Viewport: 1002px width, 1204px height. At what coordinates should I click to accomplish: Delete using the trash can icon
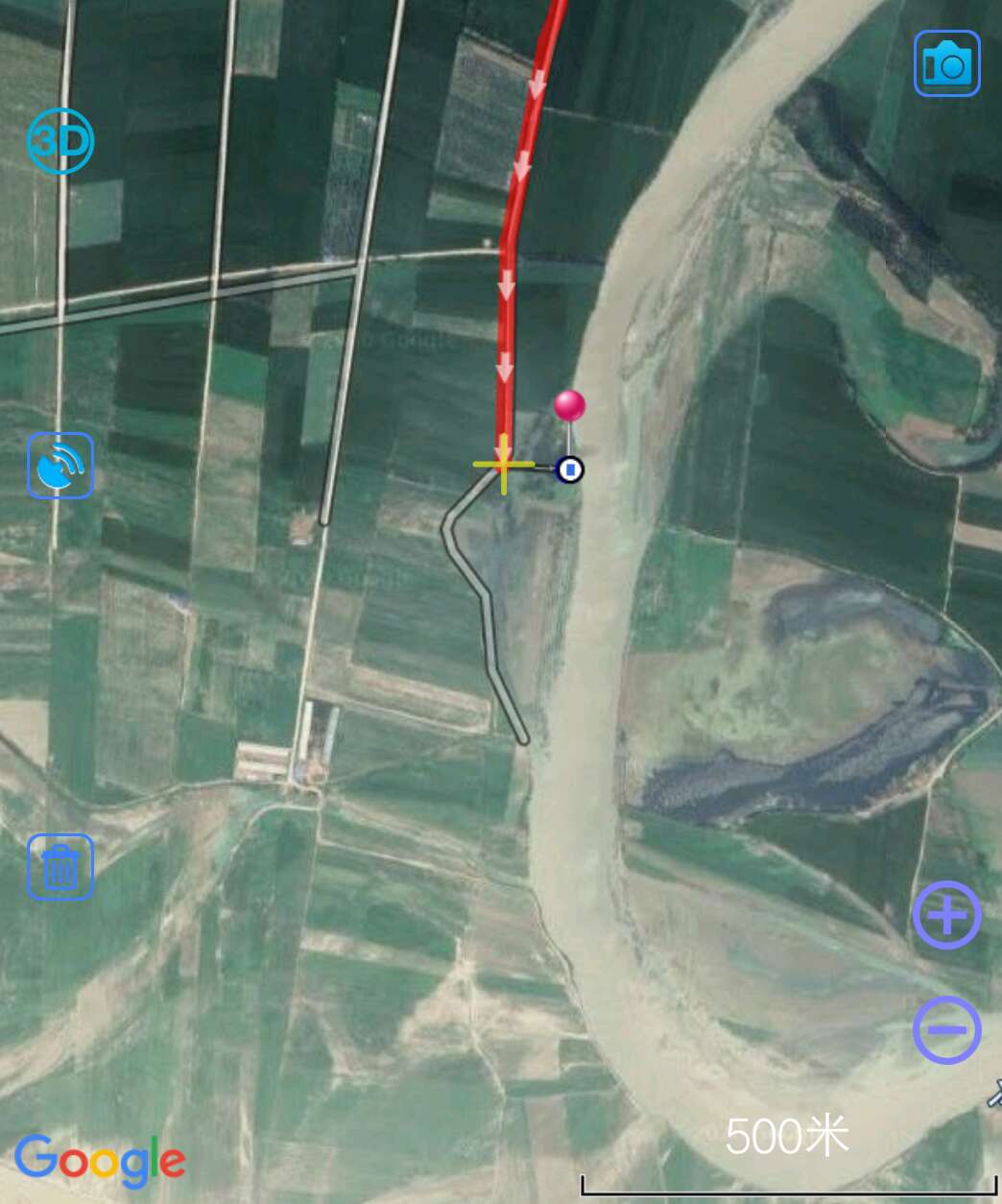[x=60, y=867]
